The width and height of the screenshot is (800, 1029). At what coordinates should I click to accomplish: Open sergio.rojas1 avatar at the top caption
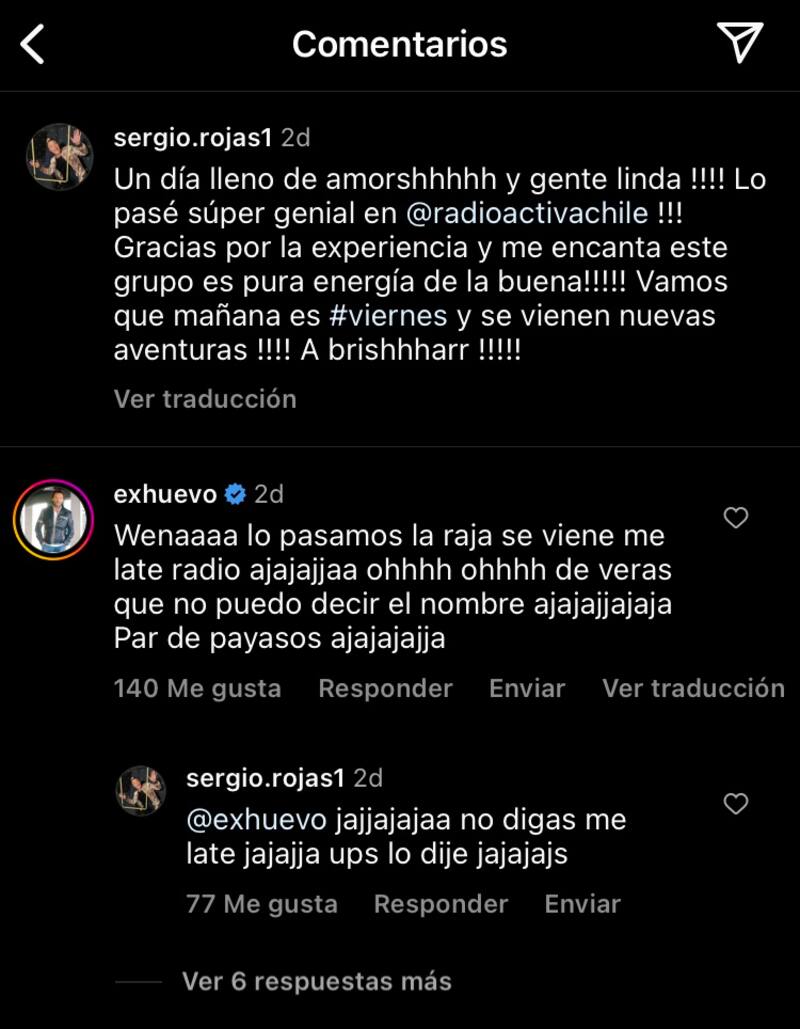tap(59, 157)
